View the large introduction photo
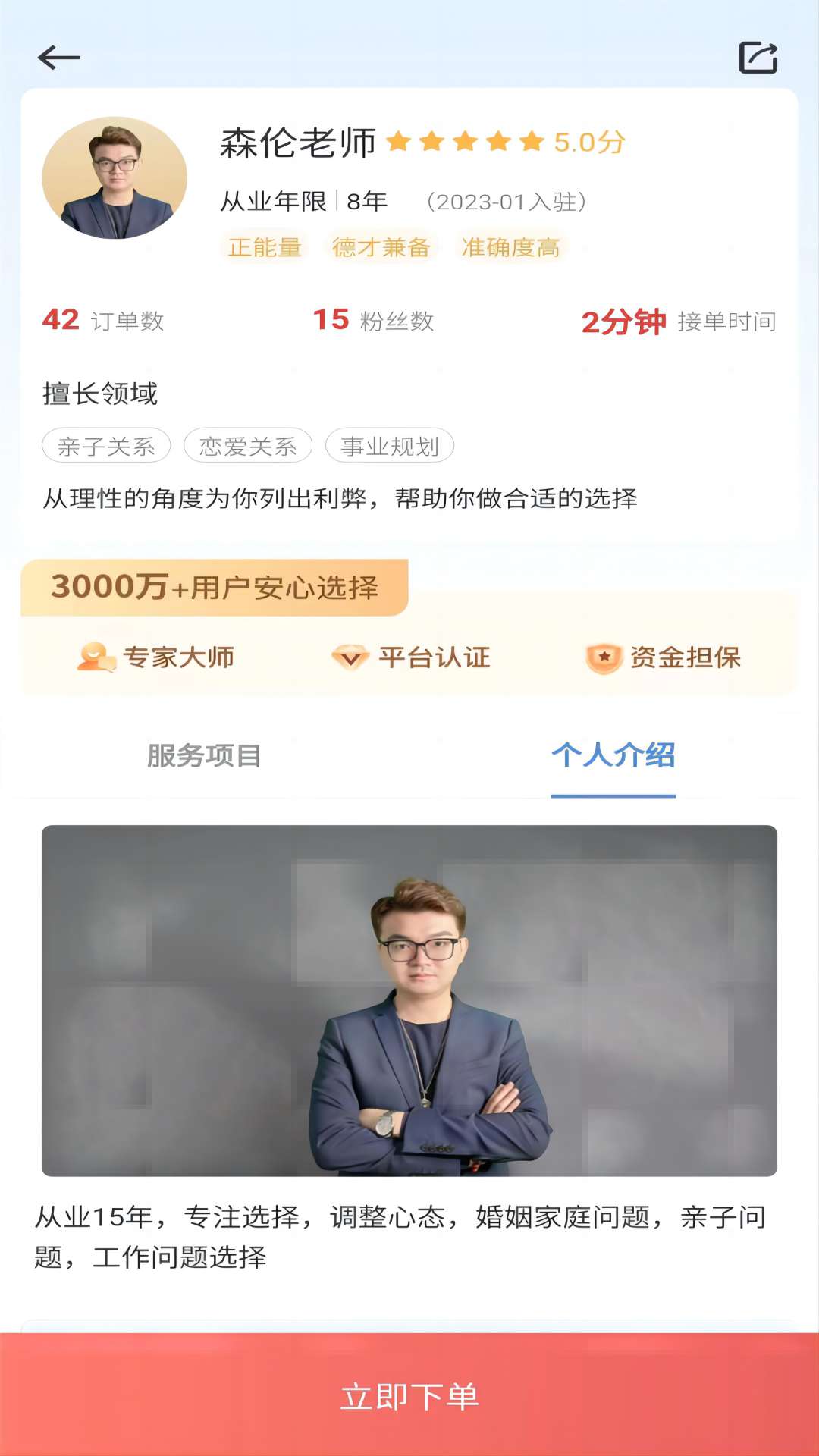The image size is (819, 1456). [x=409, y=1000]
